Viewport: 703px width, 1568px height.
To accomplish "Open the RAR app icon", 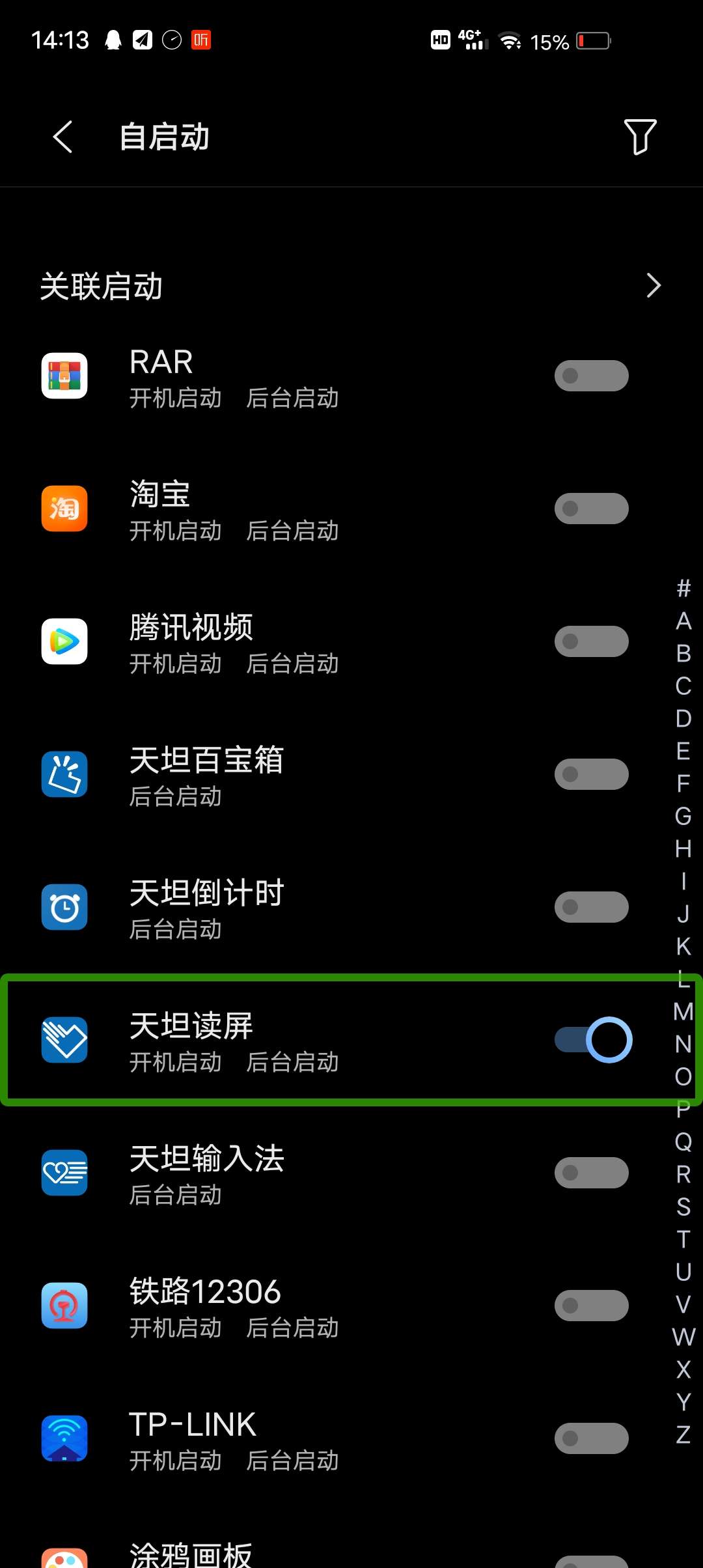I will (64, 376).
